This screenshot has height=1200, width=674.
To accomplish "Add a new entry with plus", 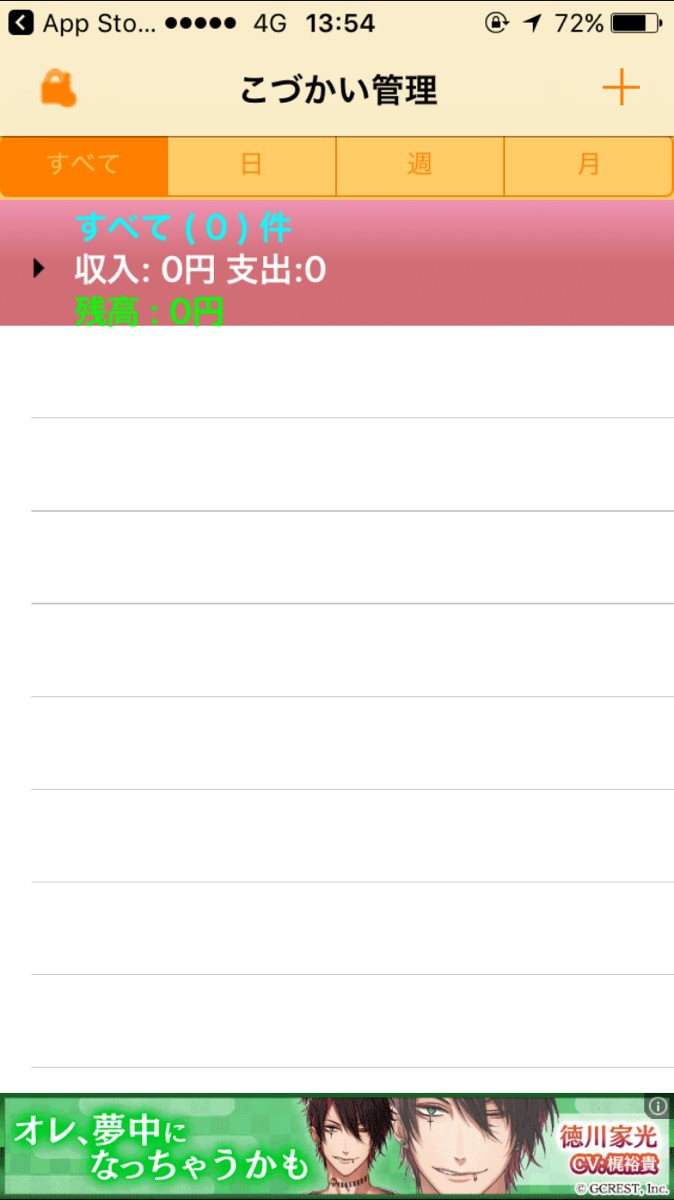I will click(x=620, y=90).
